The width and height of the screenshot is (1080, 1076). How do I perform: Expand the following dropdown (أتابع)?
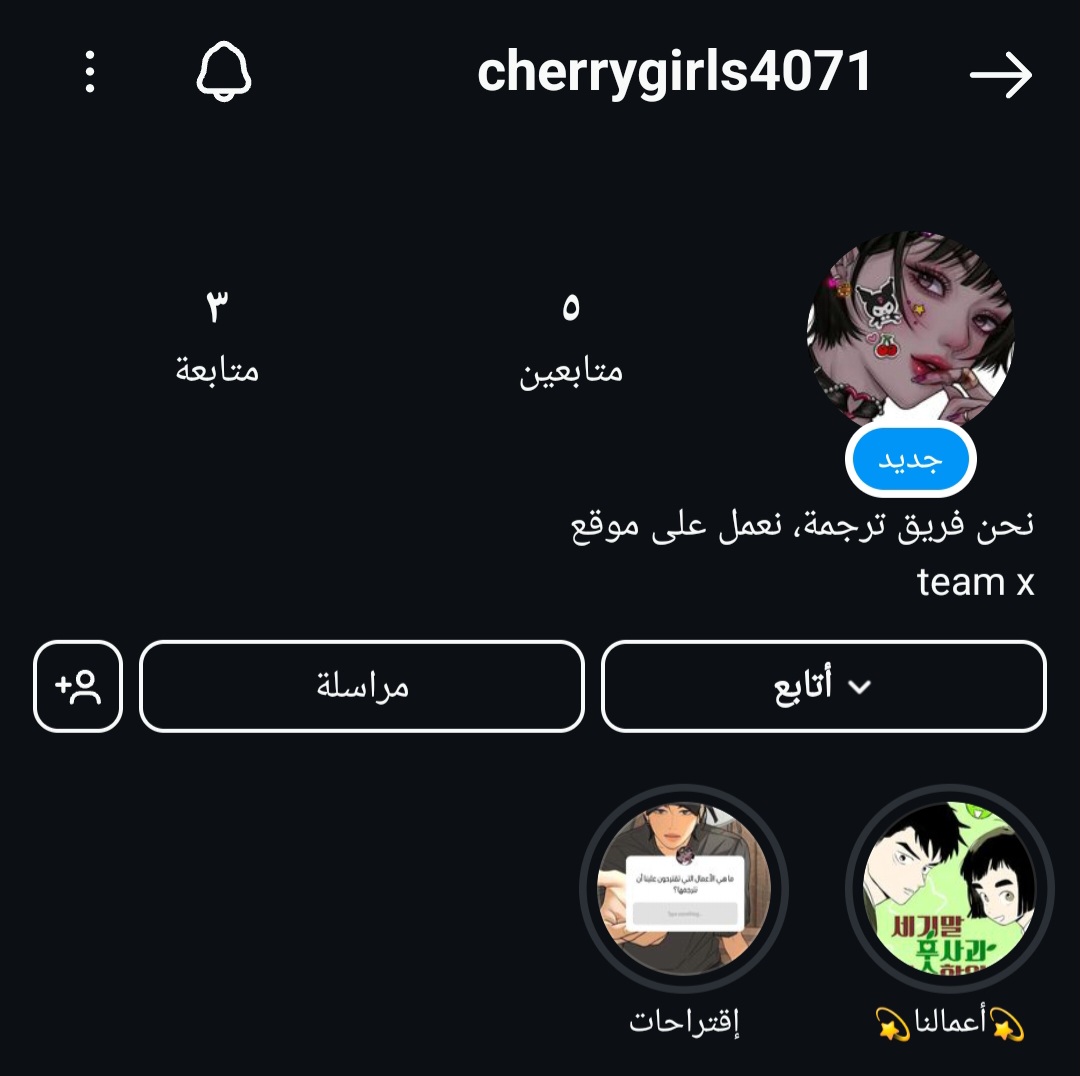823,687
